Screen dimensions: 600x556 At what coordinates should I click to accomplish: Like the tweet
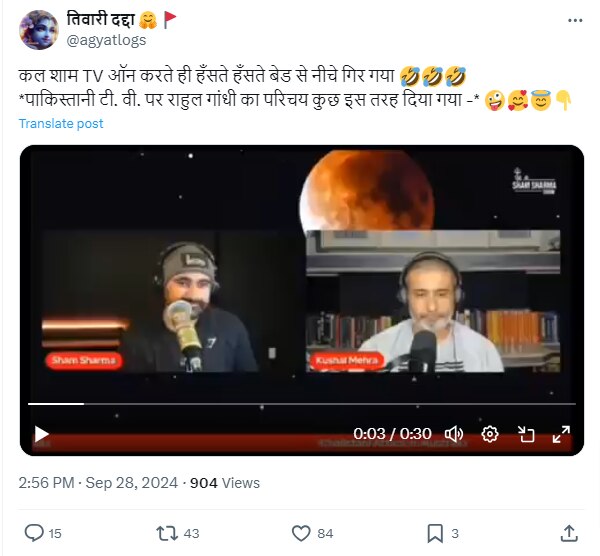[301, 533]
